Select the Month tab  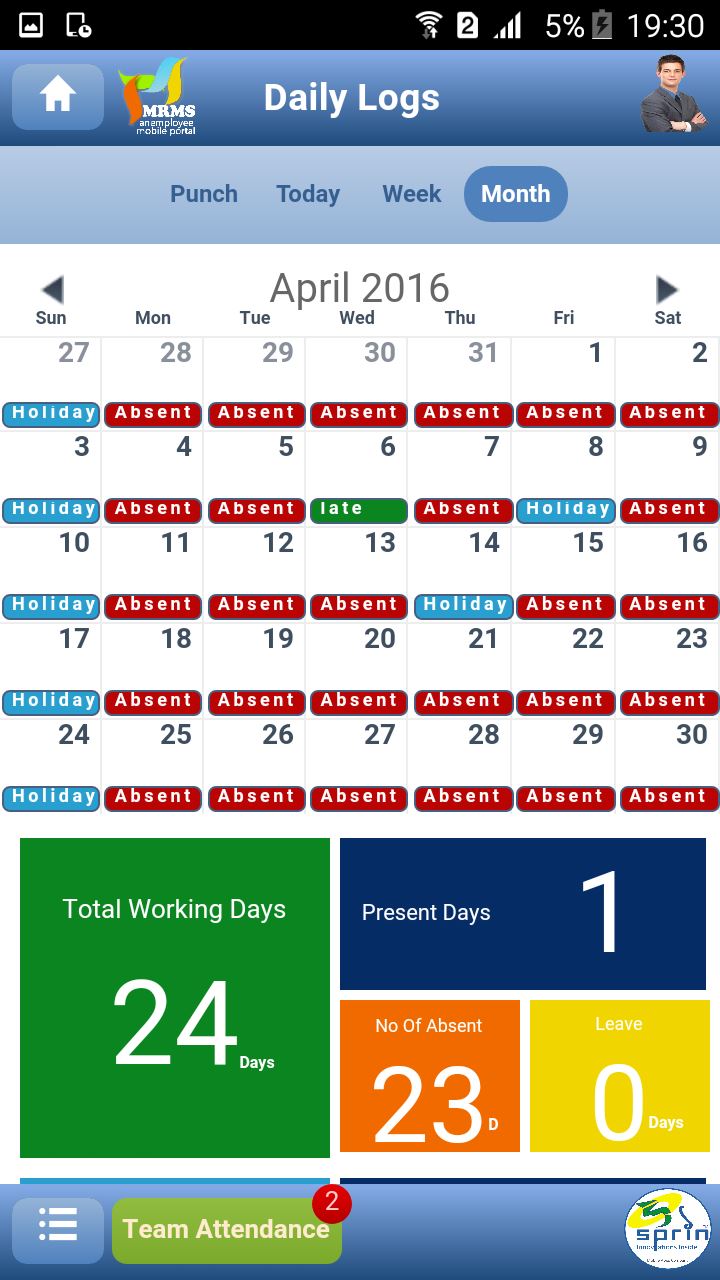[516, 194]
